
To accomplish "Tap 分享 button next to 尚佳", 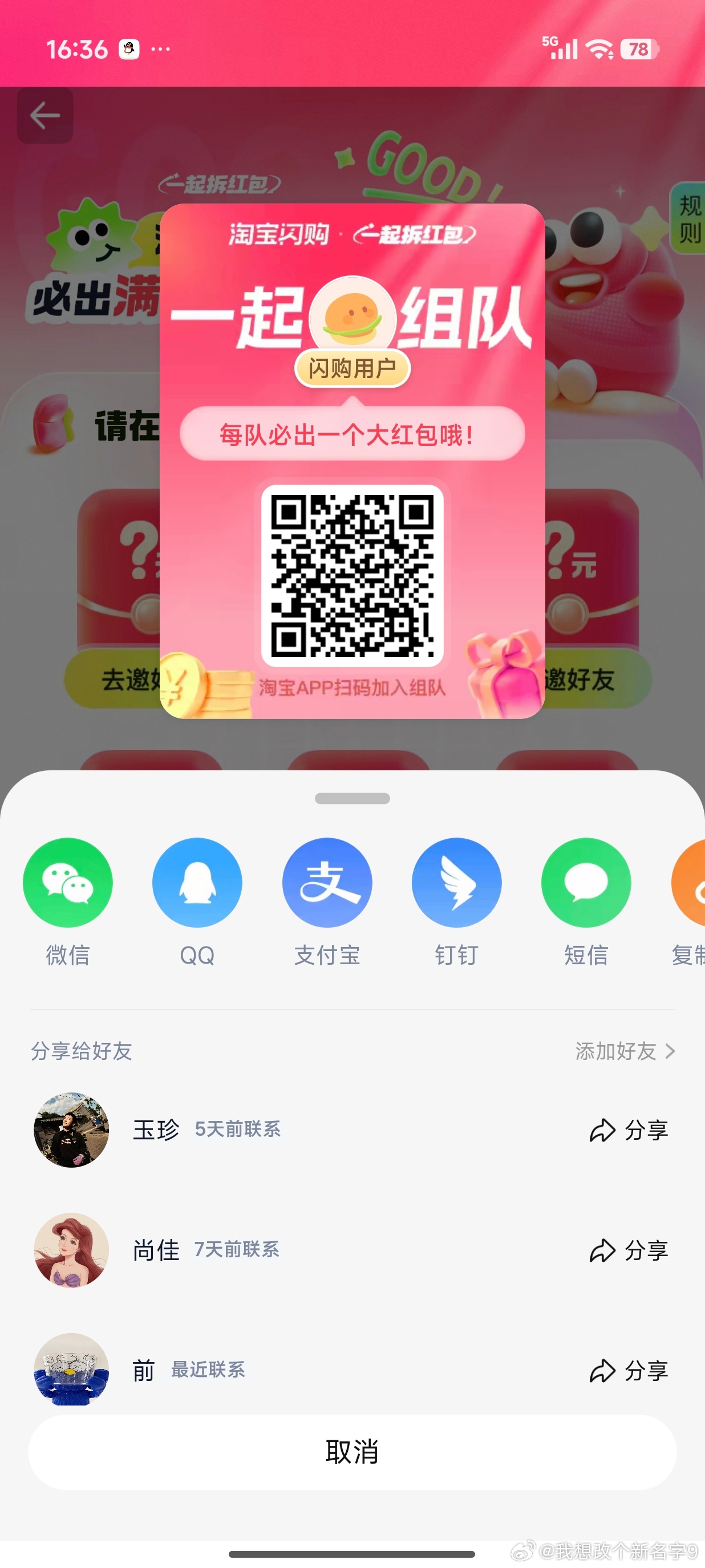I will [629, 1251].
